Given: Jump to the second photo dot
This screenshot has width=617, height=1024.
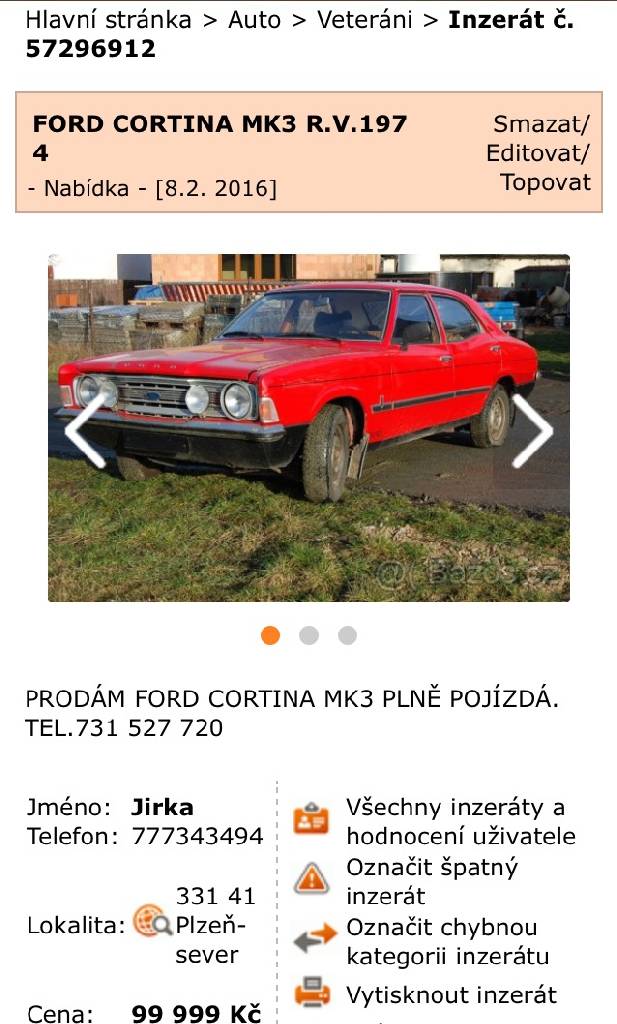Looking at the screenshot, I should point(309,635).
